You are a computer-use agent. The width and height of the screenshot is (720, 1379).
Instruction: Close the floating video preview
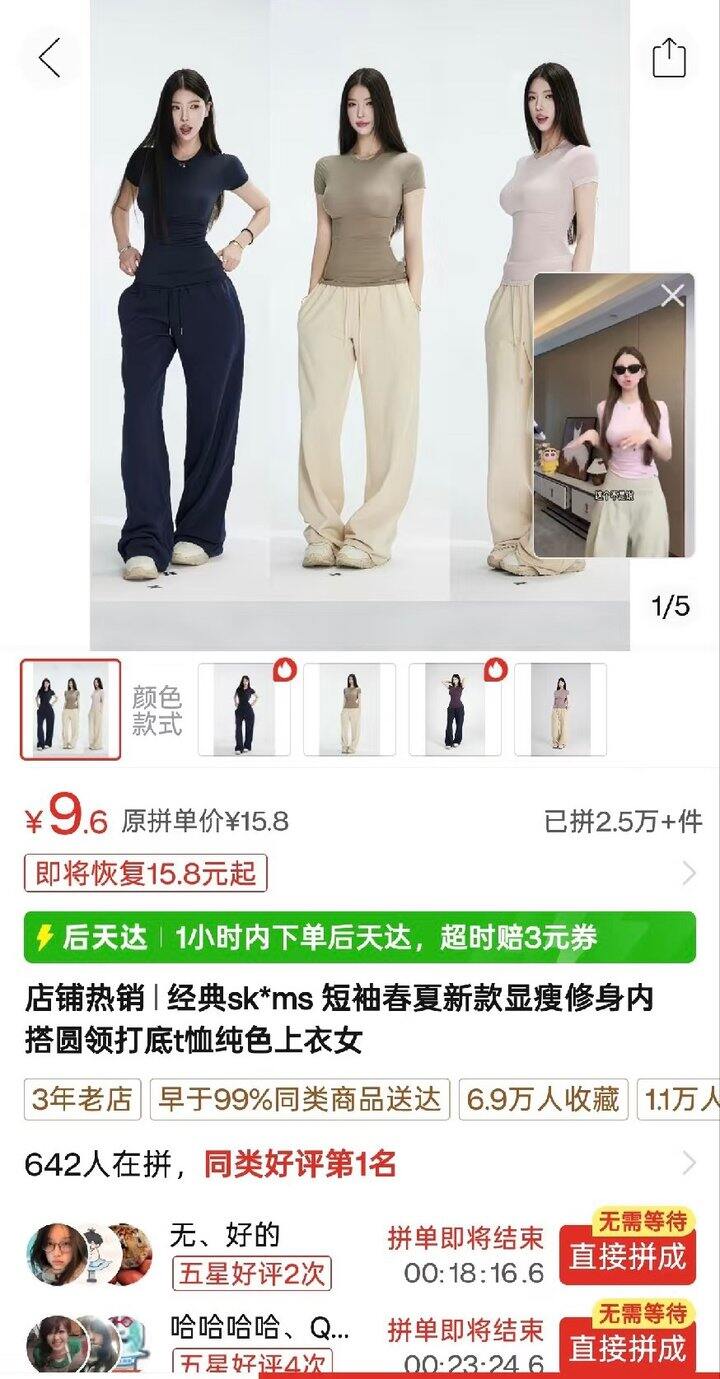(x=673, y=295)
